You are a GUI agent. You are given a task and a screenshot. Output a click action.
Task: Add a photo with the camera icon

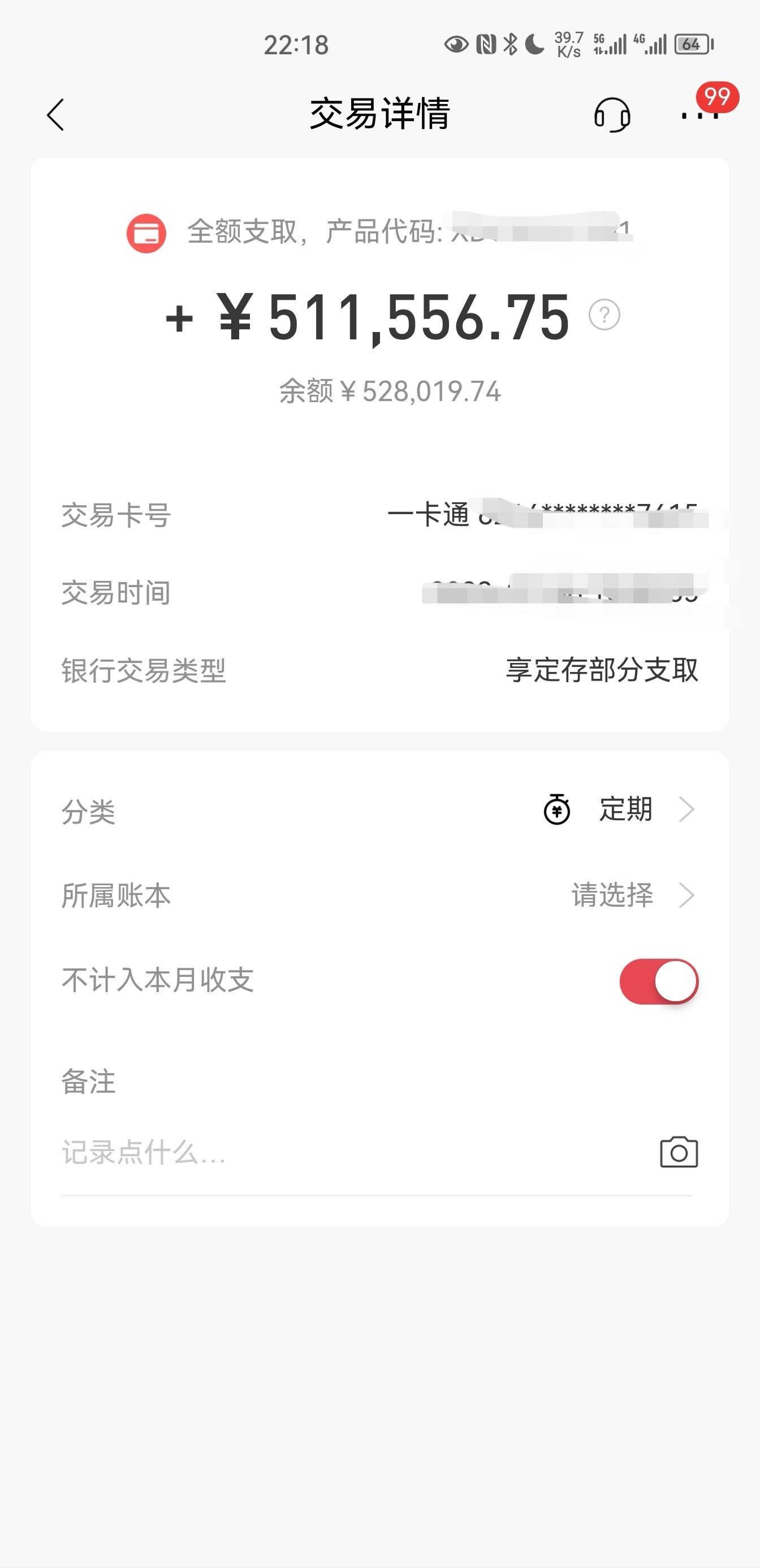point(679,1152)
